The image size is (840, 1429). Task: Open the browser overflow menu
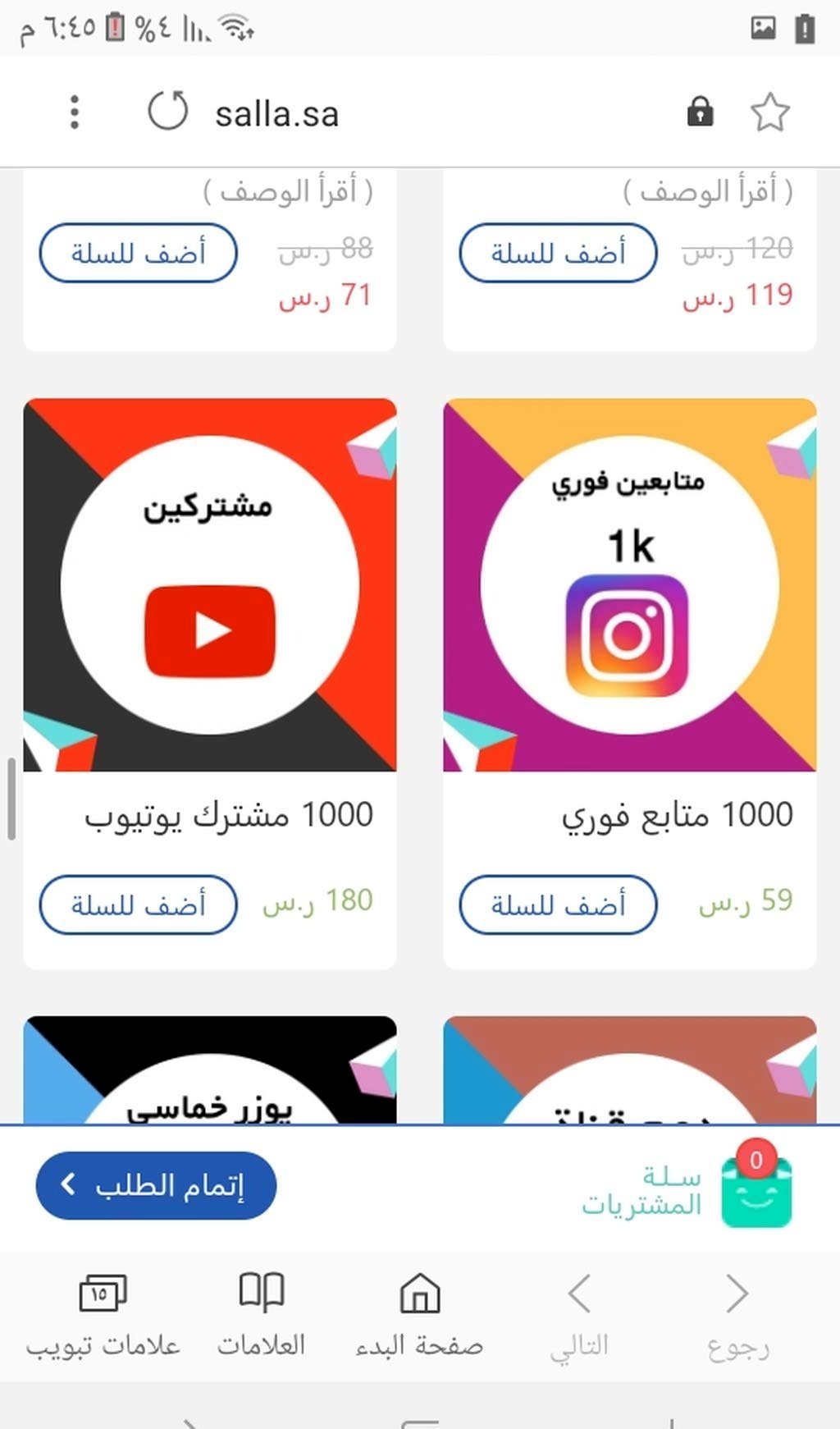(x=75, y=112)
